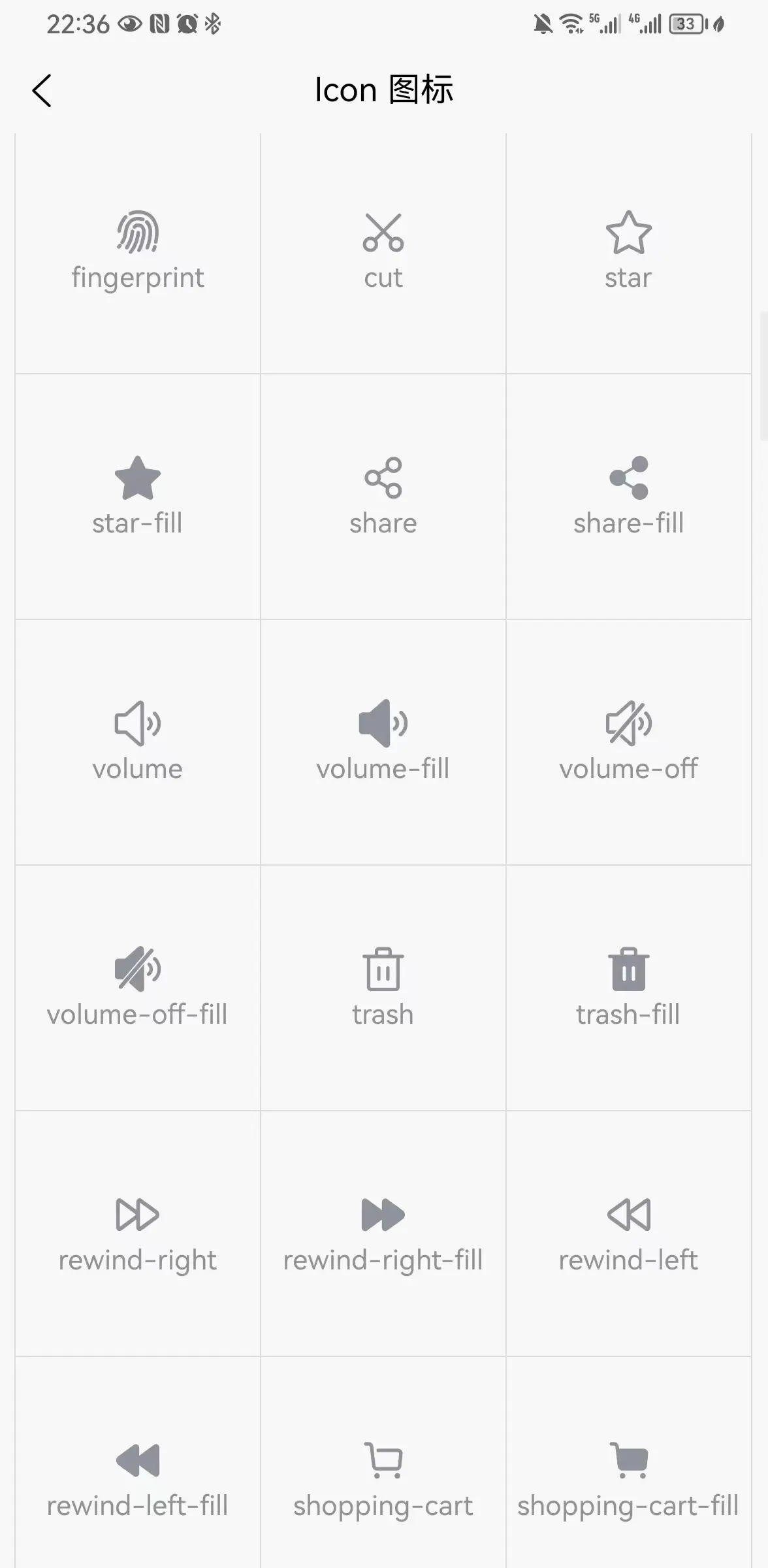Image resolution: width=768 pixels, height=1568 pixels.
Task: Open the star-fill icon tile
Action: (138, 497)
